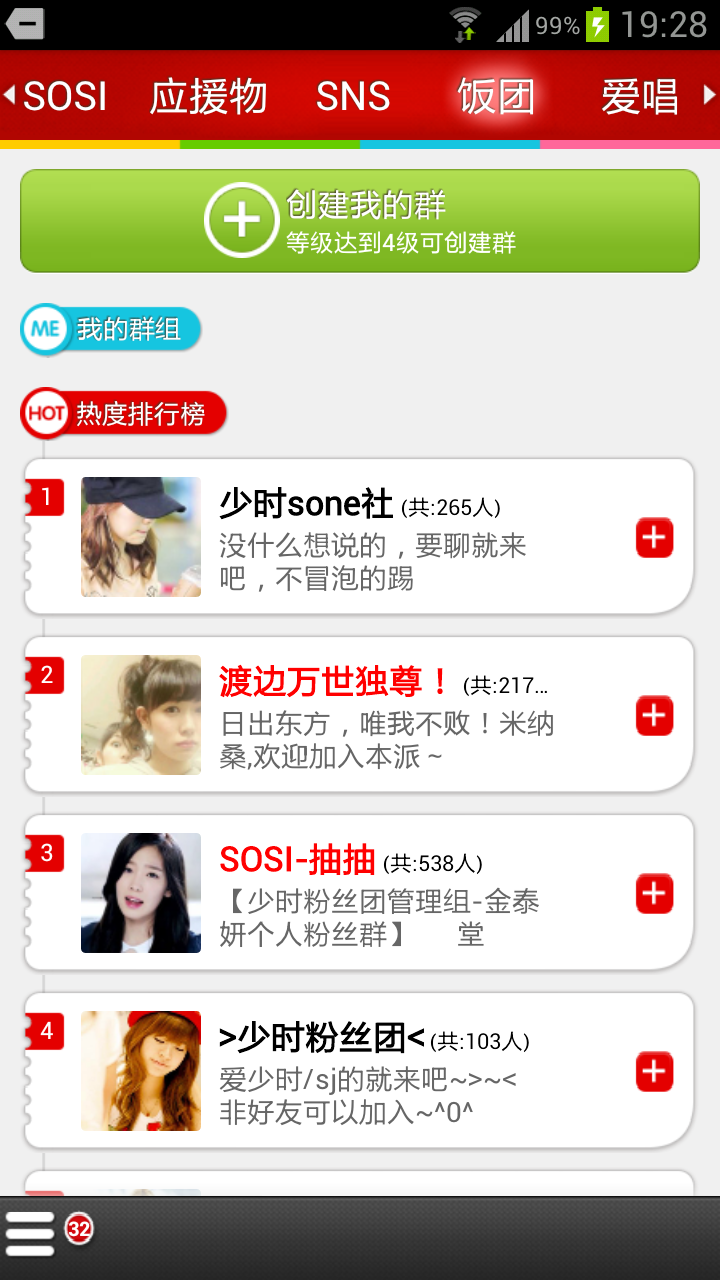720x1280 pixels.
Task: Join SOSI-抽抽 using its plus icon
Action: click(654, 894)
